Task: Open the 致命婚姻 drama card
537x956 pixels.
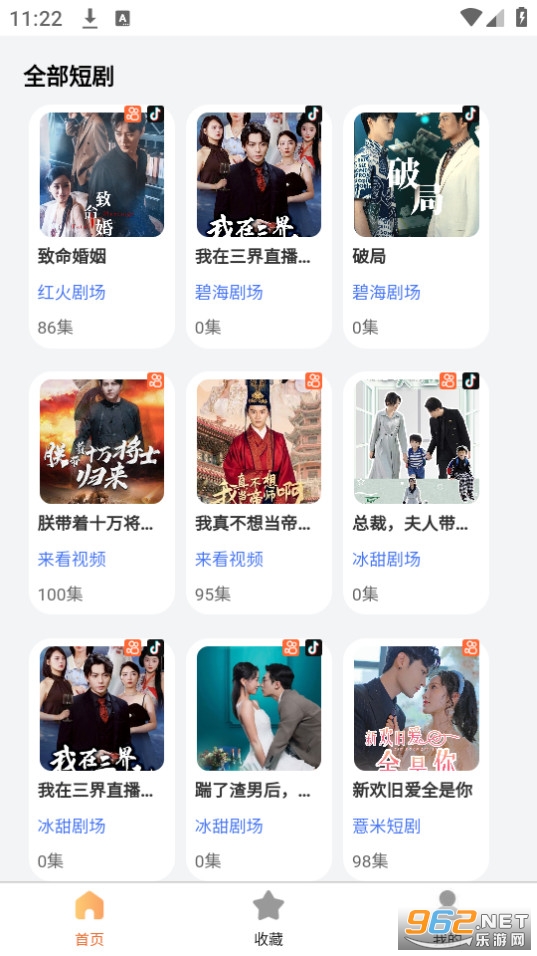Action: 102,226
